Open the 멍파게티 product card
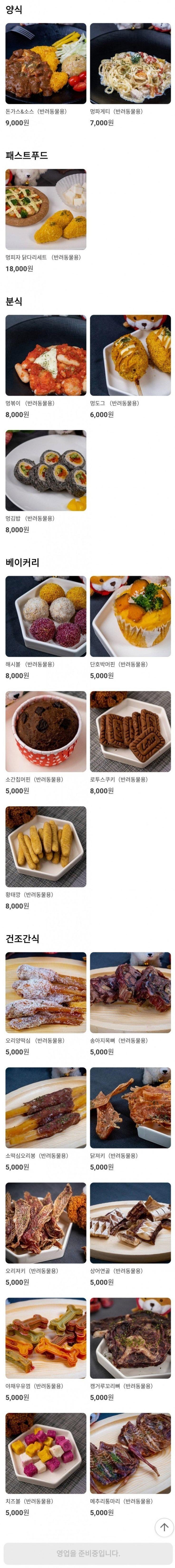The width and height of the screenshot is (175, 1568). click(130, 64)
